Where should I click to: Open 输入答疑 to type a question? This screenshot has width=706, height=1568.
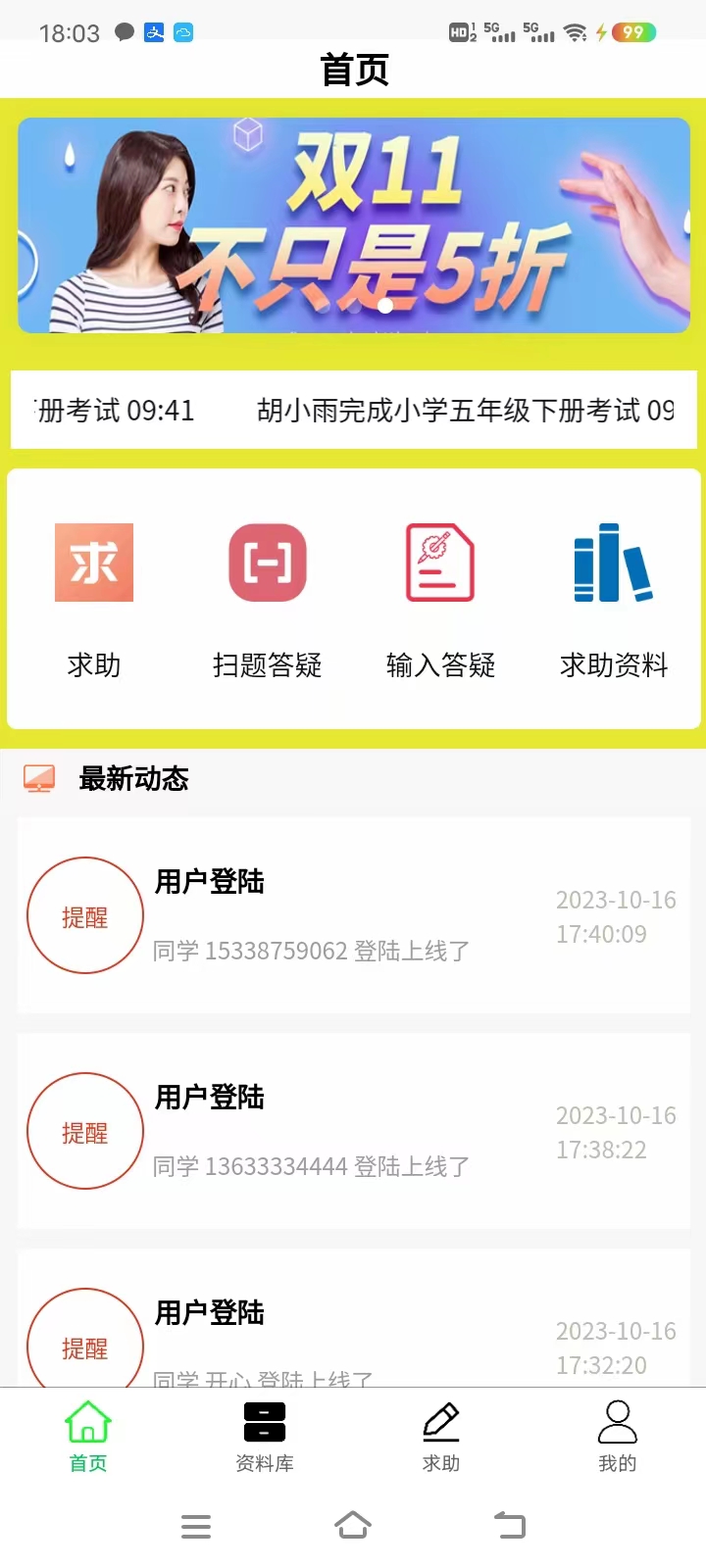pos(440,598)
